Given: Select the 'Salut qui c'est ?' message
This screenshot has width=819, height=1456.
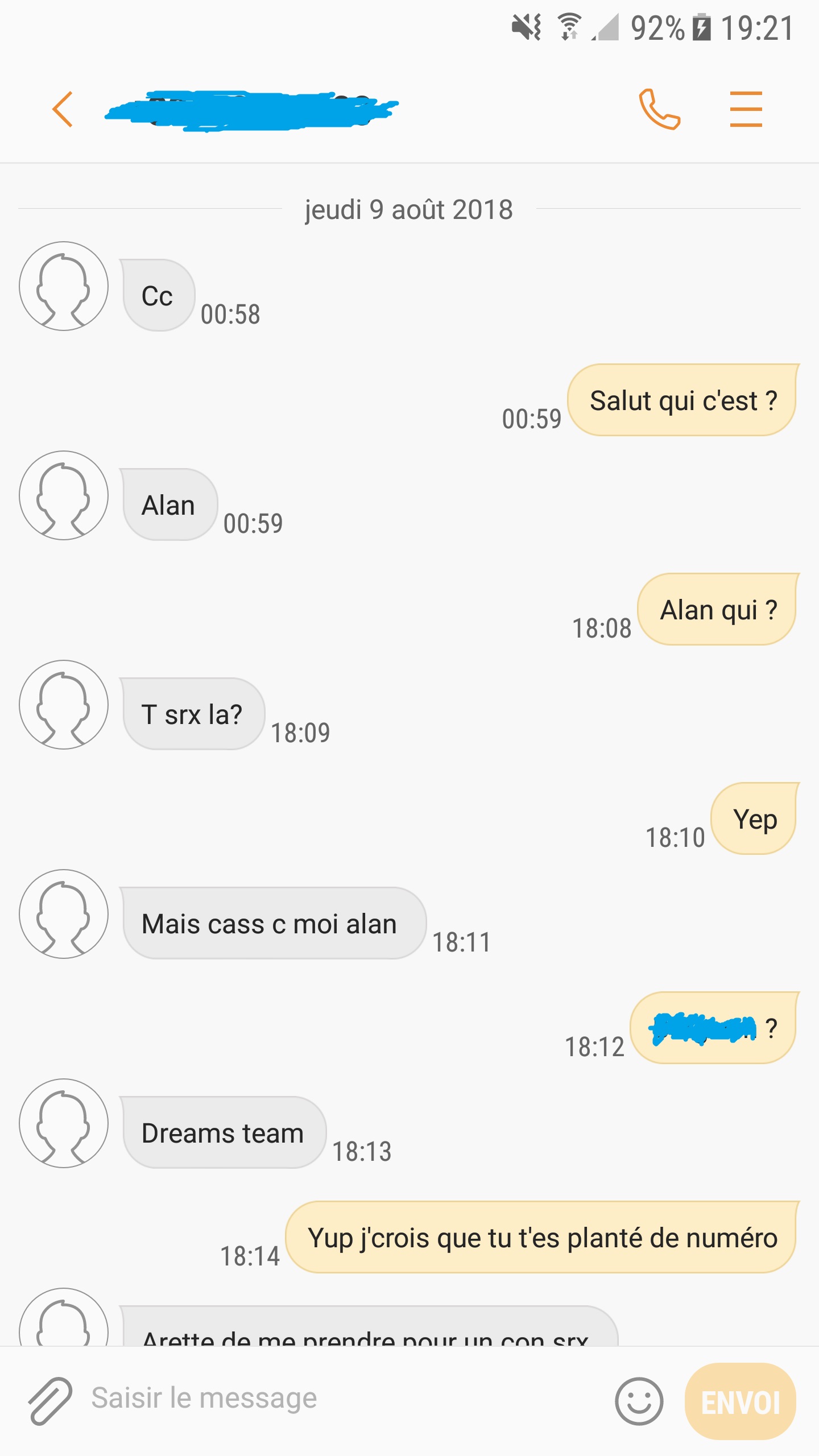Looking at the screenshot, I should point(682,400).
